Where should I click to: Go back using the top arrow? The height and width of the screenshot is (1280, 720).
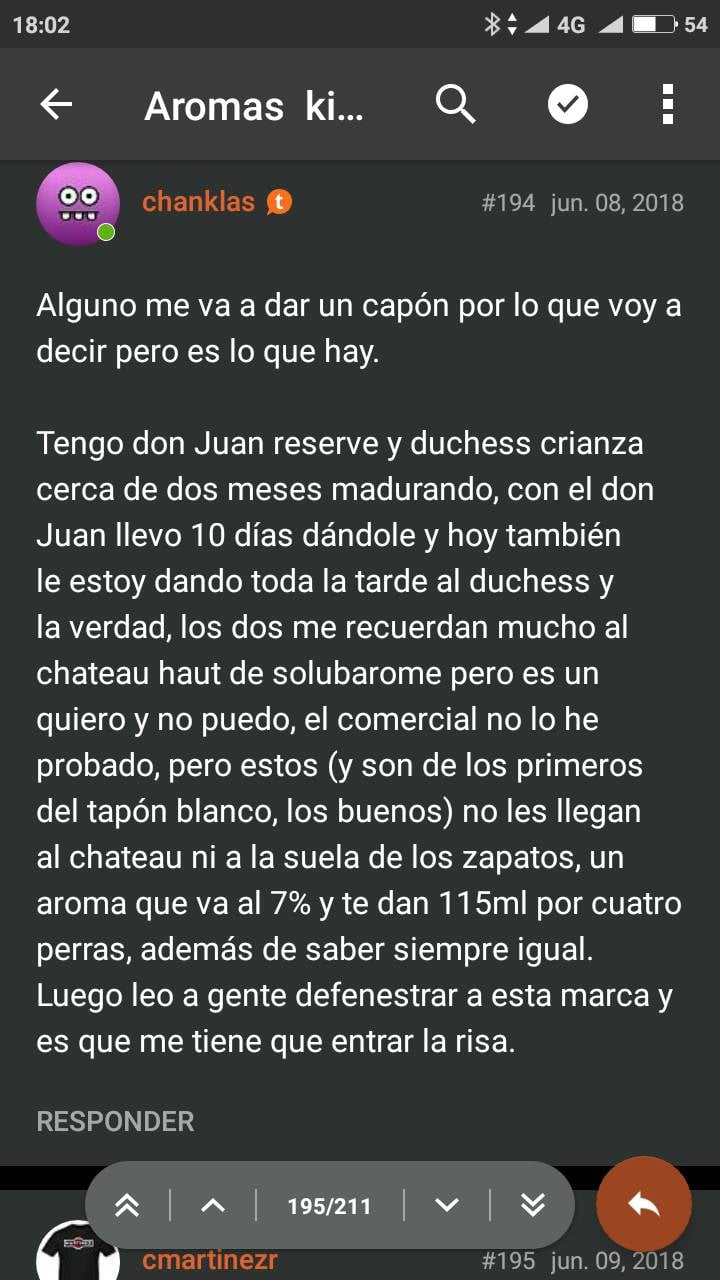tap(57, 104)
